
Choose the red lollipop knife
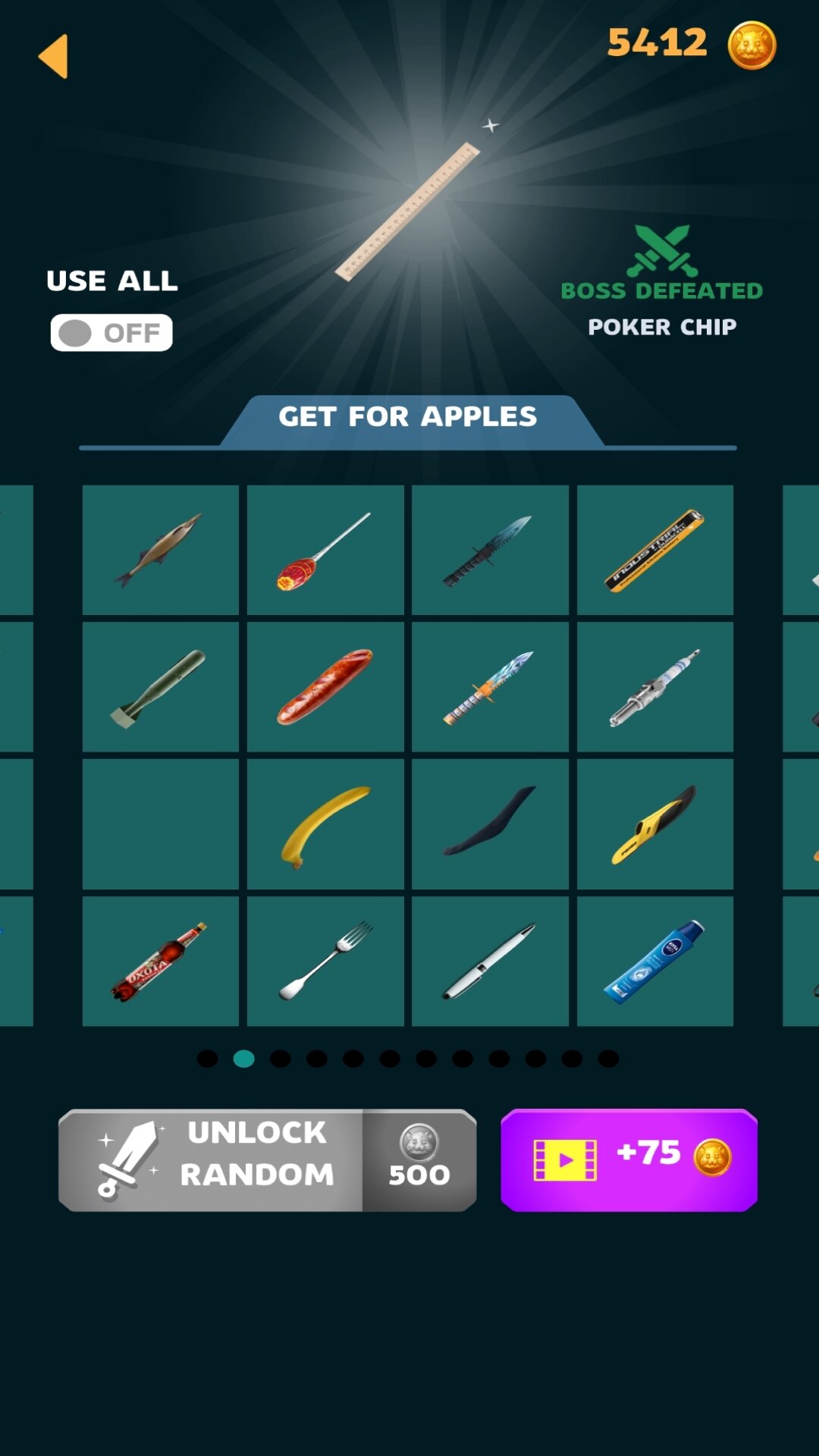(x=325, y=550)
